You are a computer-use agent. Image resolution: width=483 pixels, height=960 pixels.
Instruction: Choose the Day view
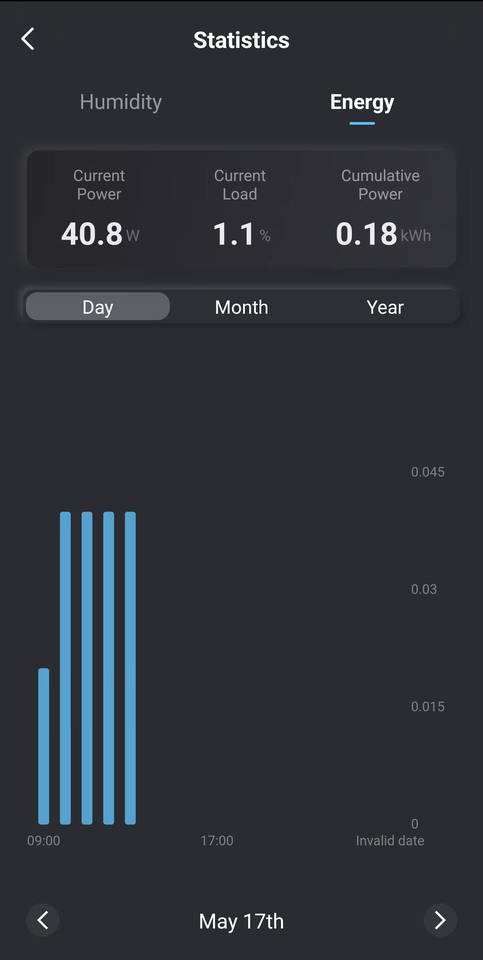click(98, 306)
